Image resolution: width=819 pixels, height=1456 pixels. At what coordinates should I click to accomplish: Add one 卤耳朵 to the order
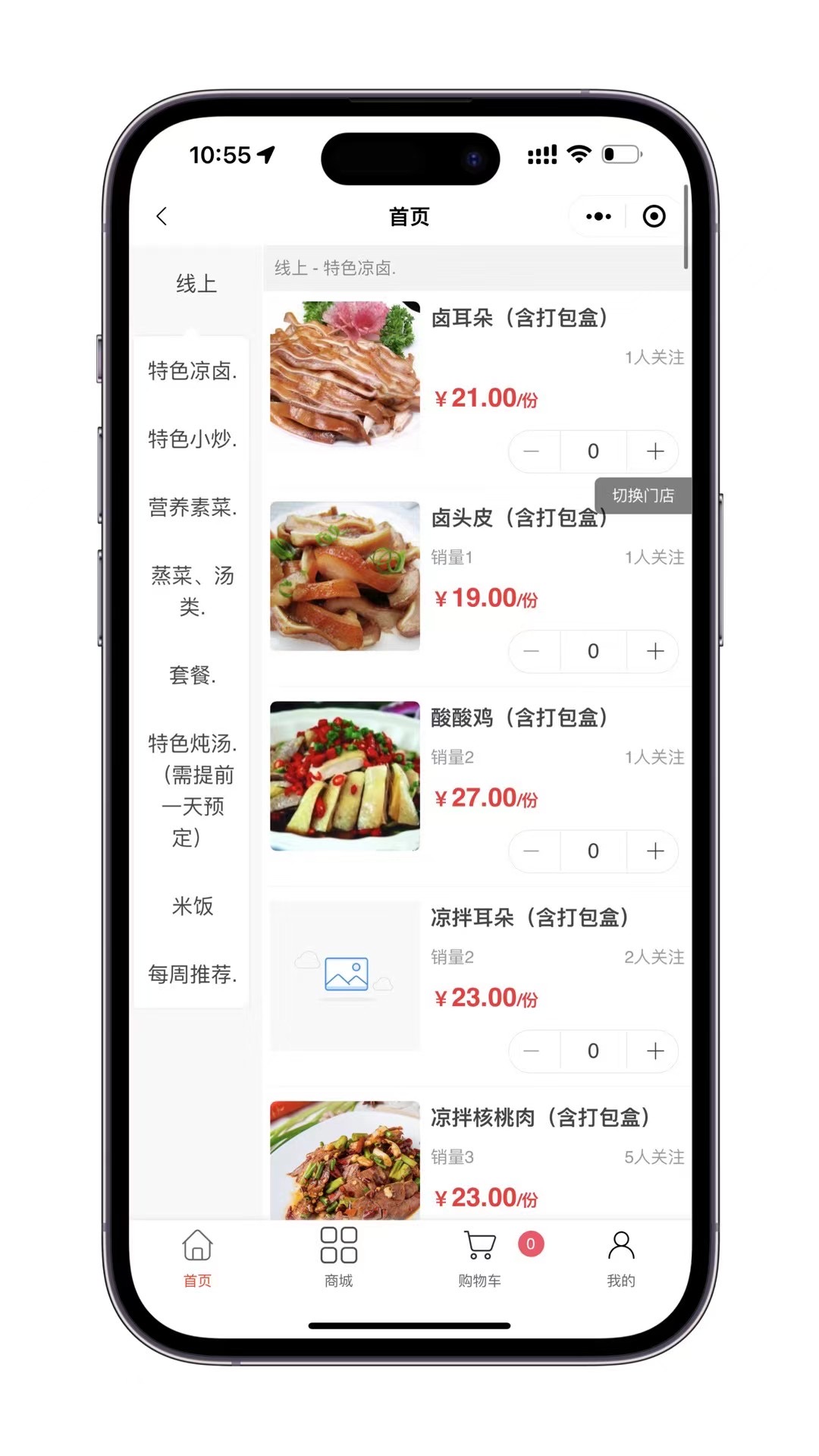[x=654, y=451]
